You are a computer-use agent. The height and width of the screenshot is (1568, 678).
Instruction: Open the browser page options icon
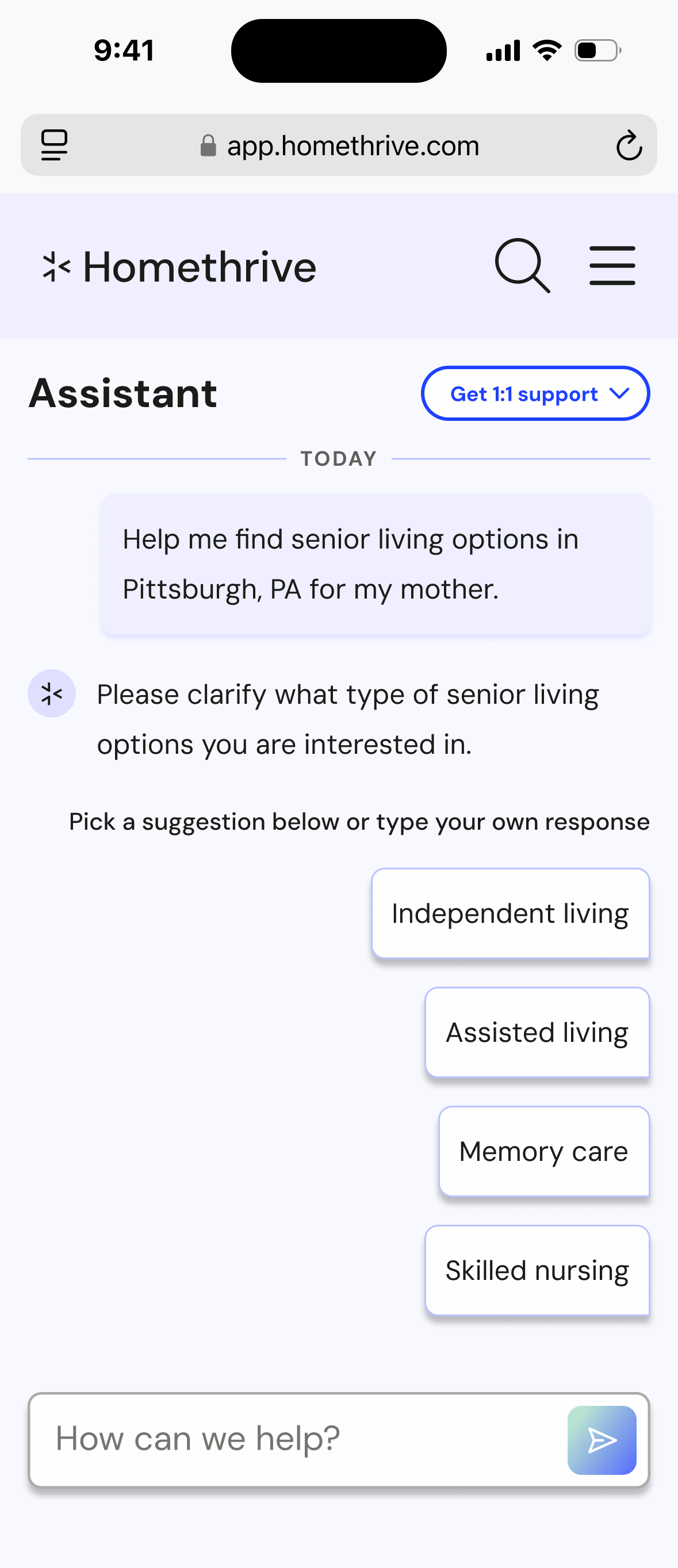pos(54,146)
